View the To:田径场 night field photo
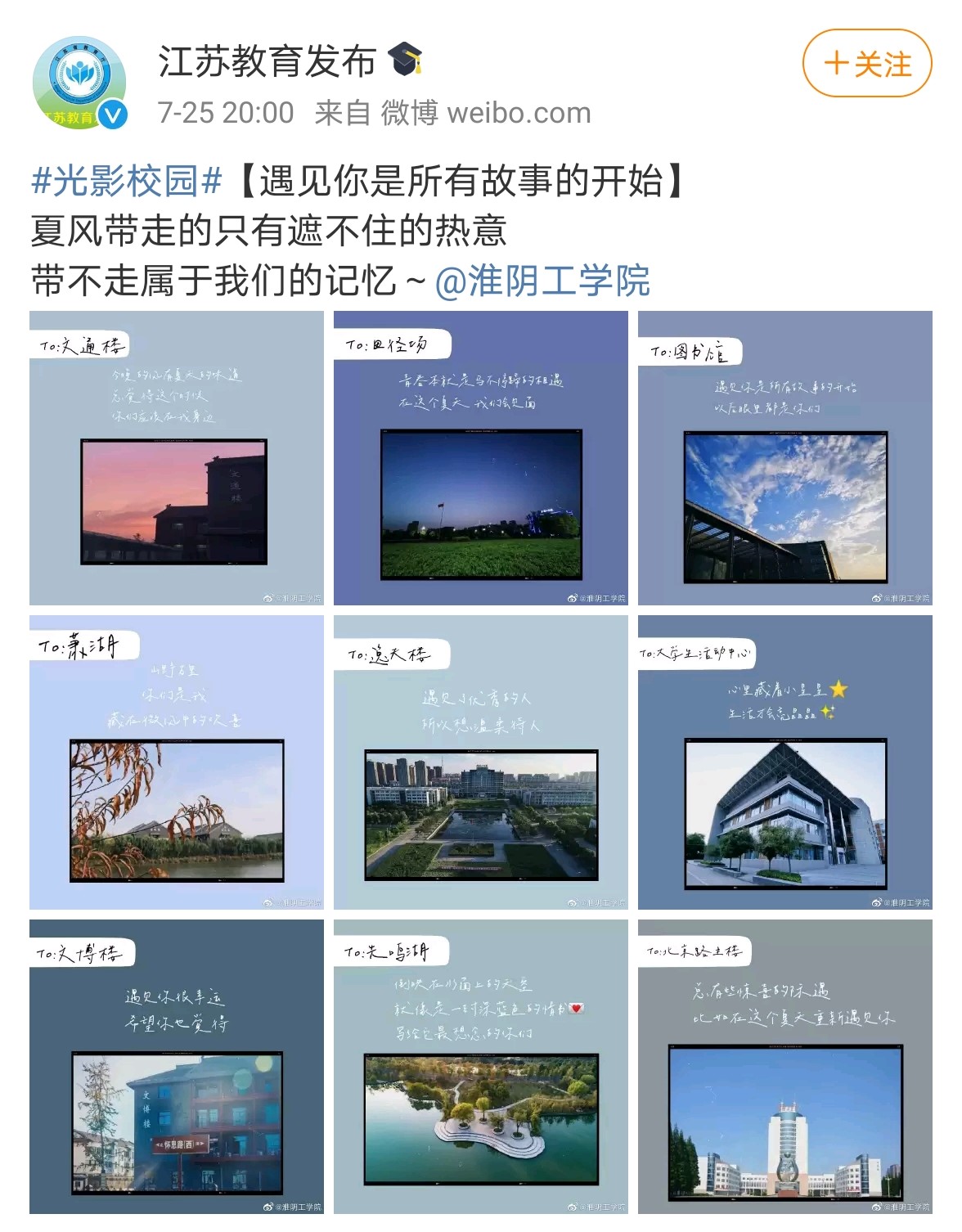The image size is (962, 1232). [x=481, y=458]
